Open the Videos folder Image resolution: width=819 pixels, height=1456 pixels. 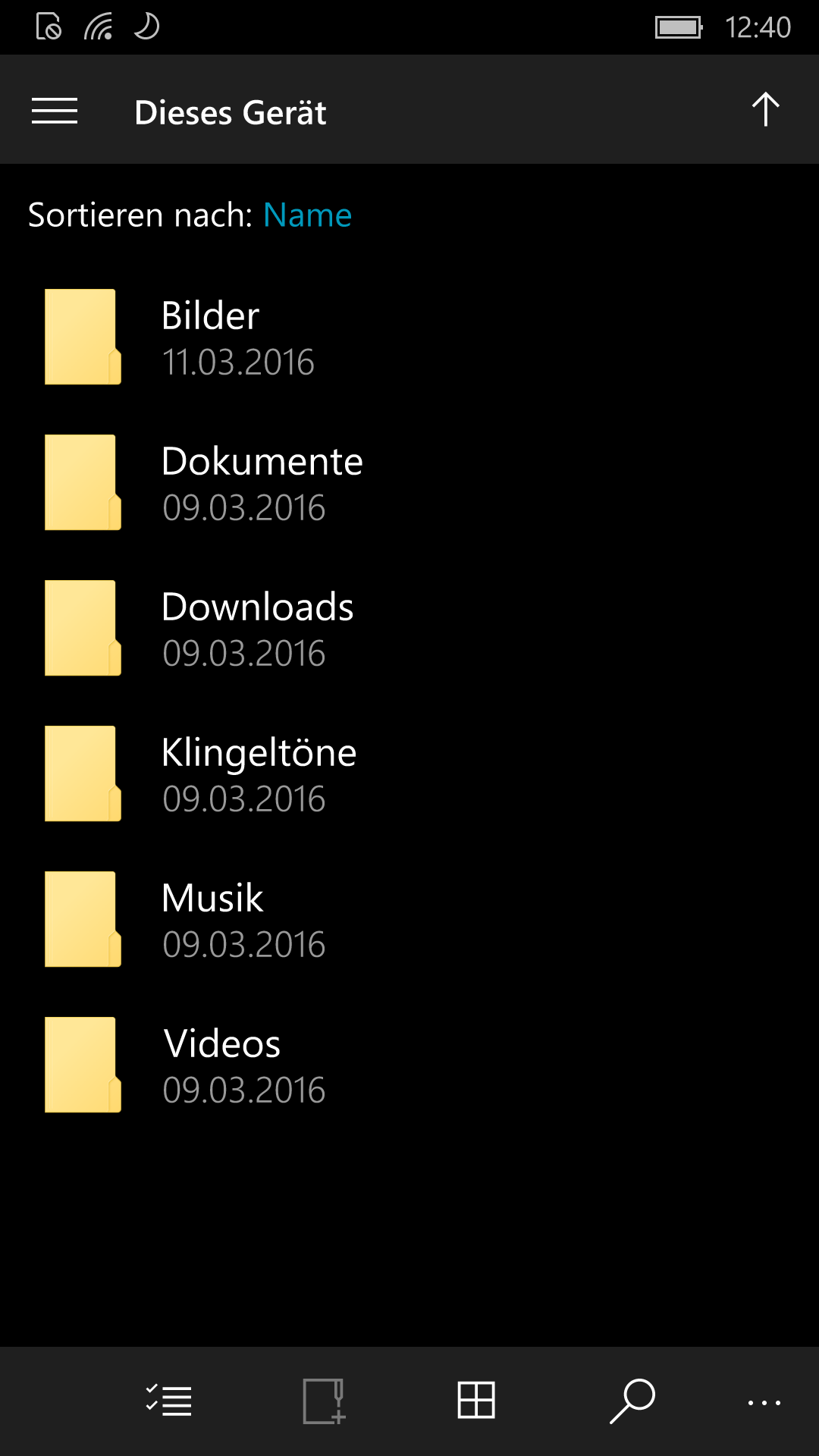click(409, 1065)
